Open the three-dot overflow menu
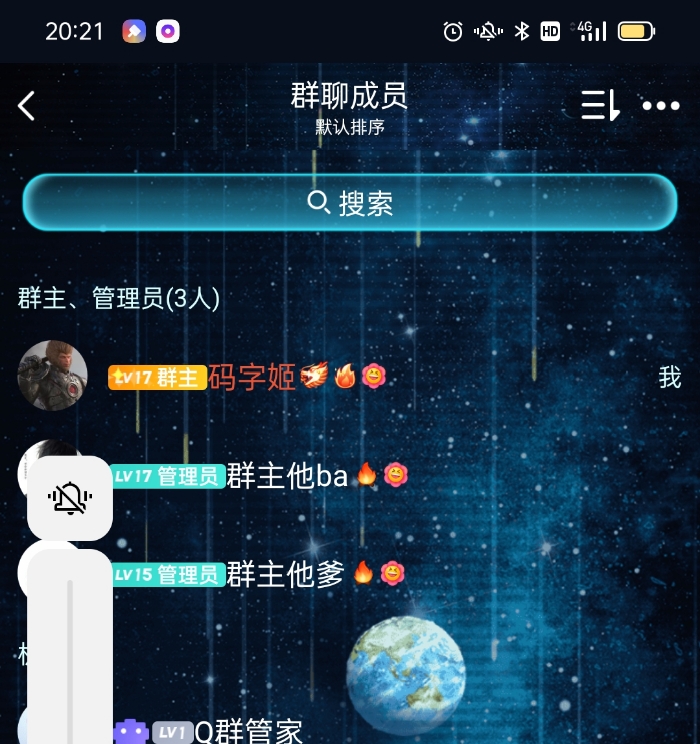This screenshot has height=744, width=700. (x=661, y=106)
